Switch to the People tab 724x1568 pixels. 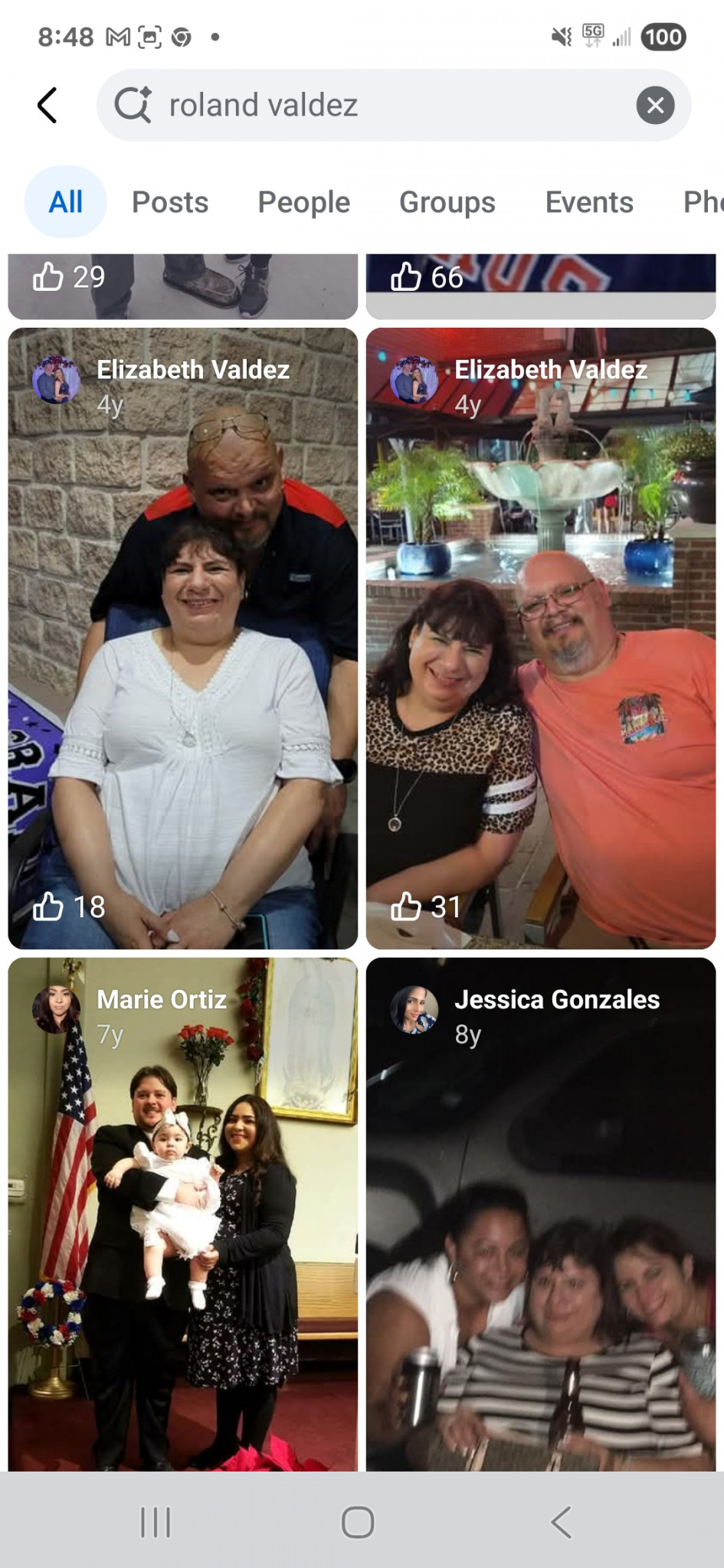[x=303, y=202]
